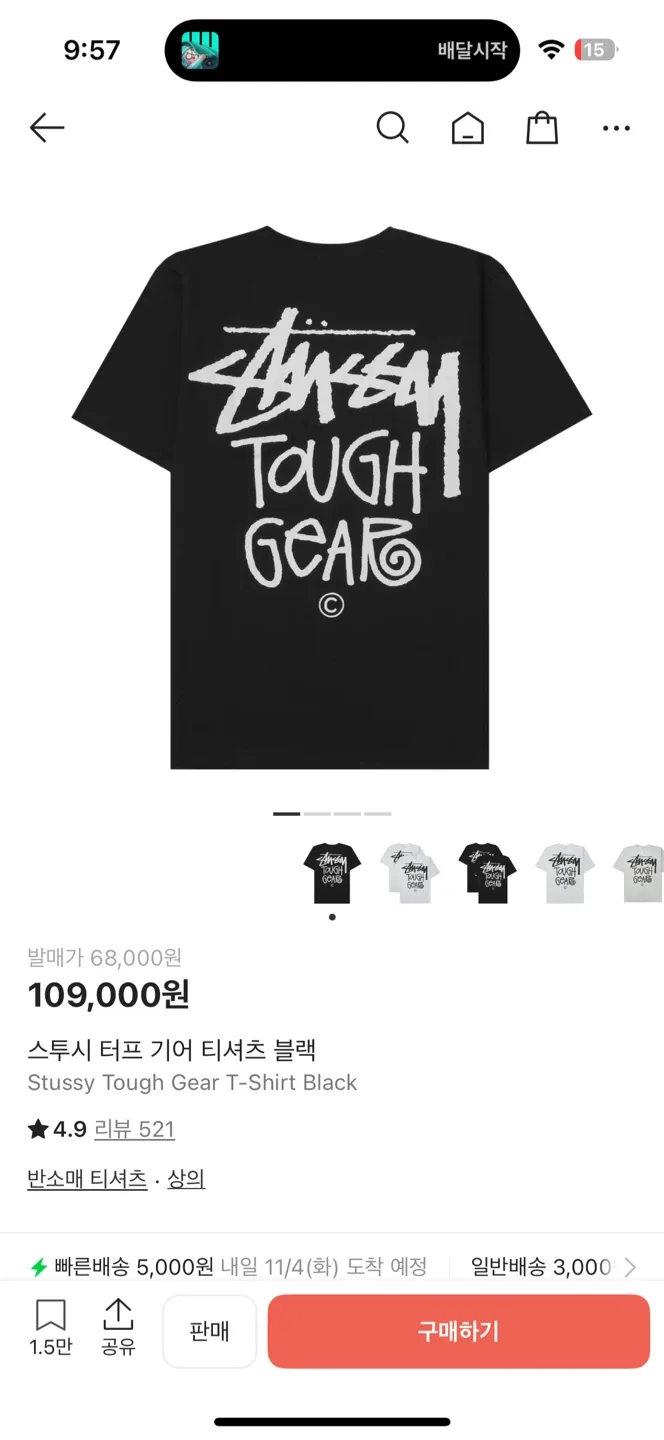Open the search magnifier
This screenshot has height=1440, width=664.
click(392, 128)
